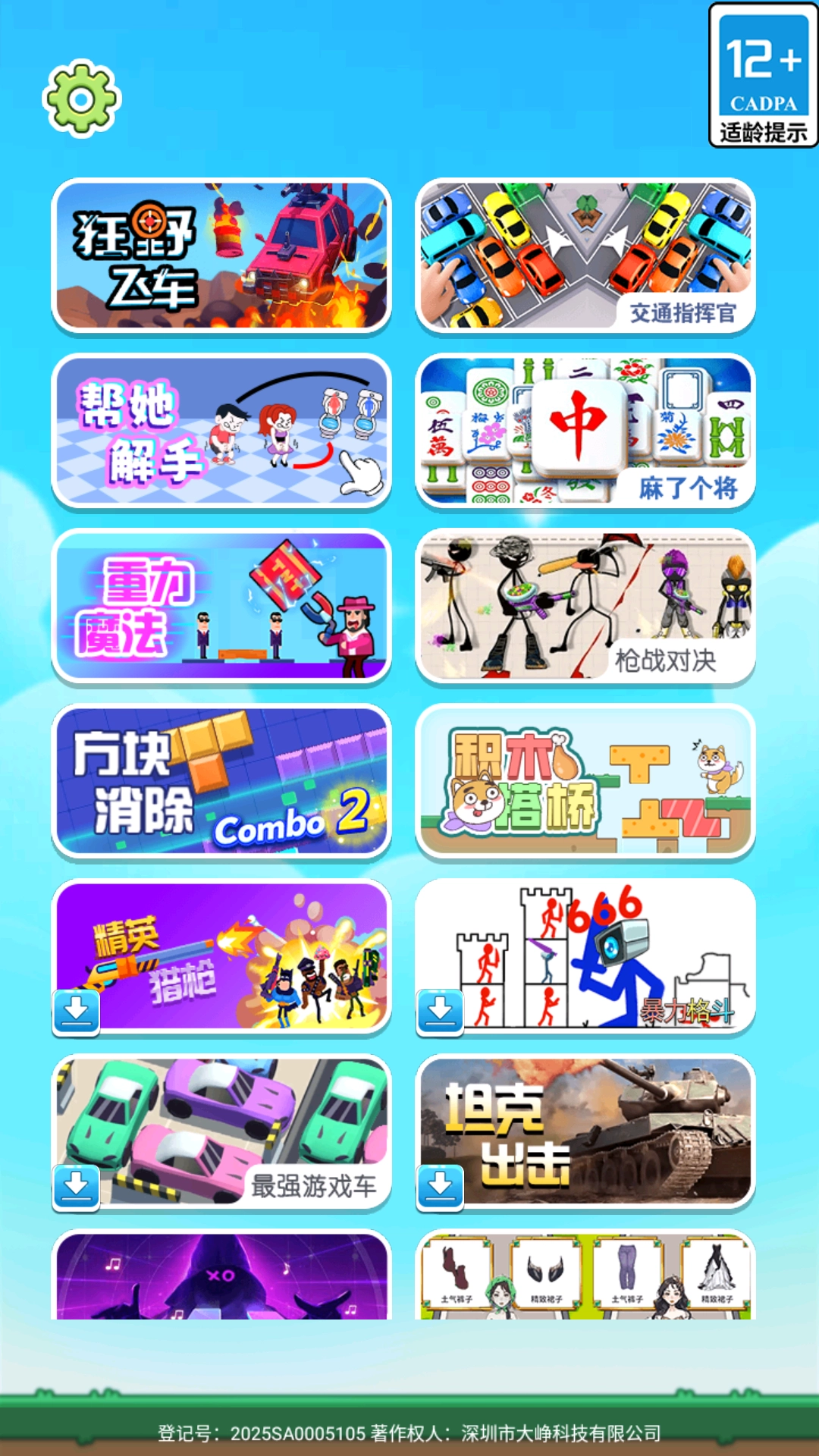The height and width of the screenshot is (1456, 819).
Task: Launch the 狂野飞车 game
Action: point(221,256)
